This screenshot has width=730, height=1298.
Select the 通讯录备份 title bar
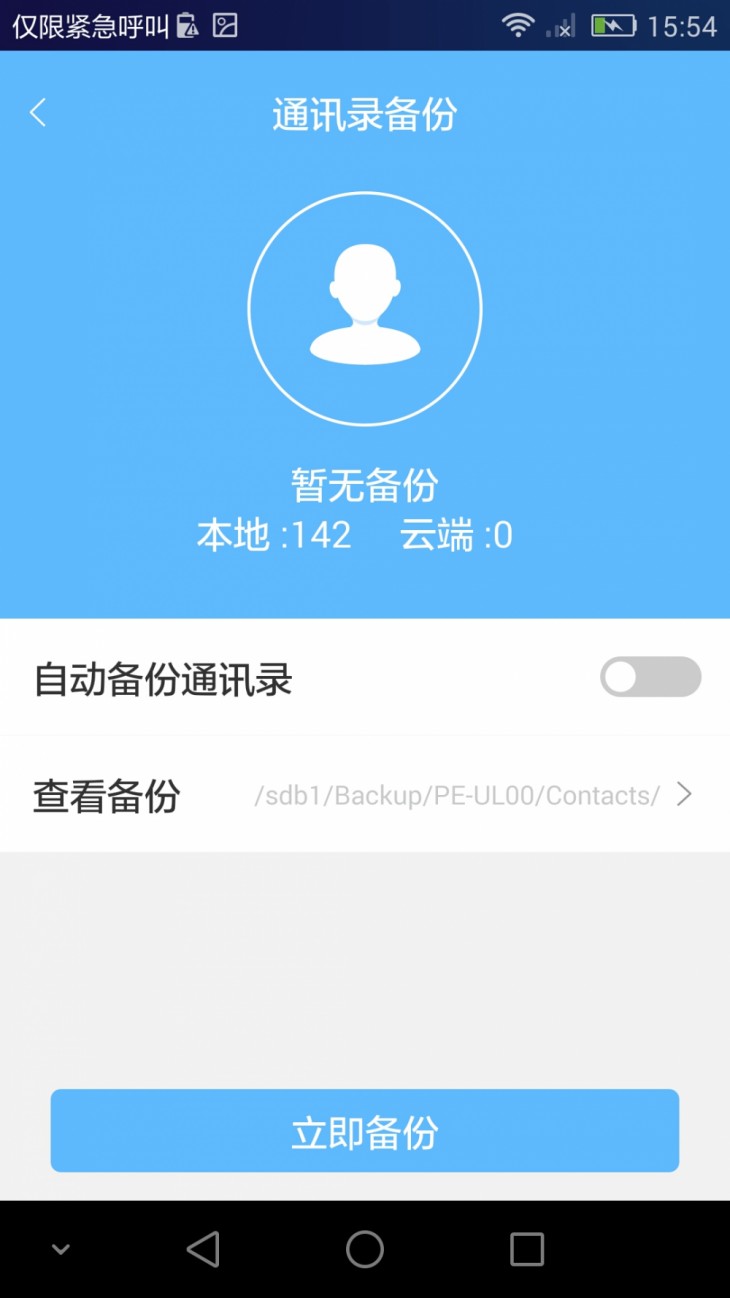(364, 114)
